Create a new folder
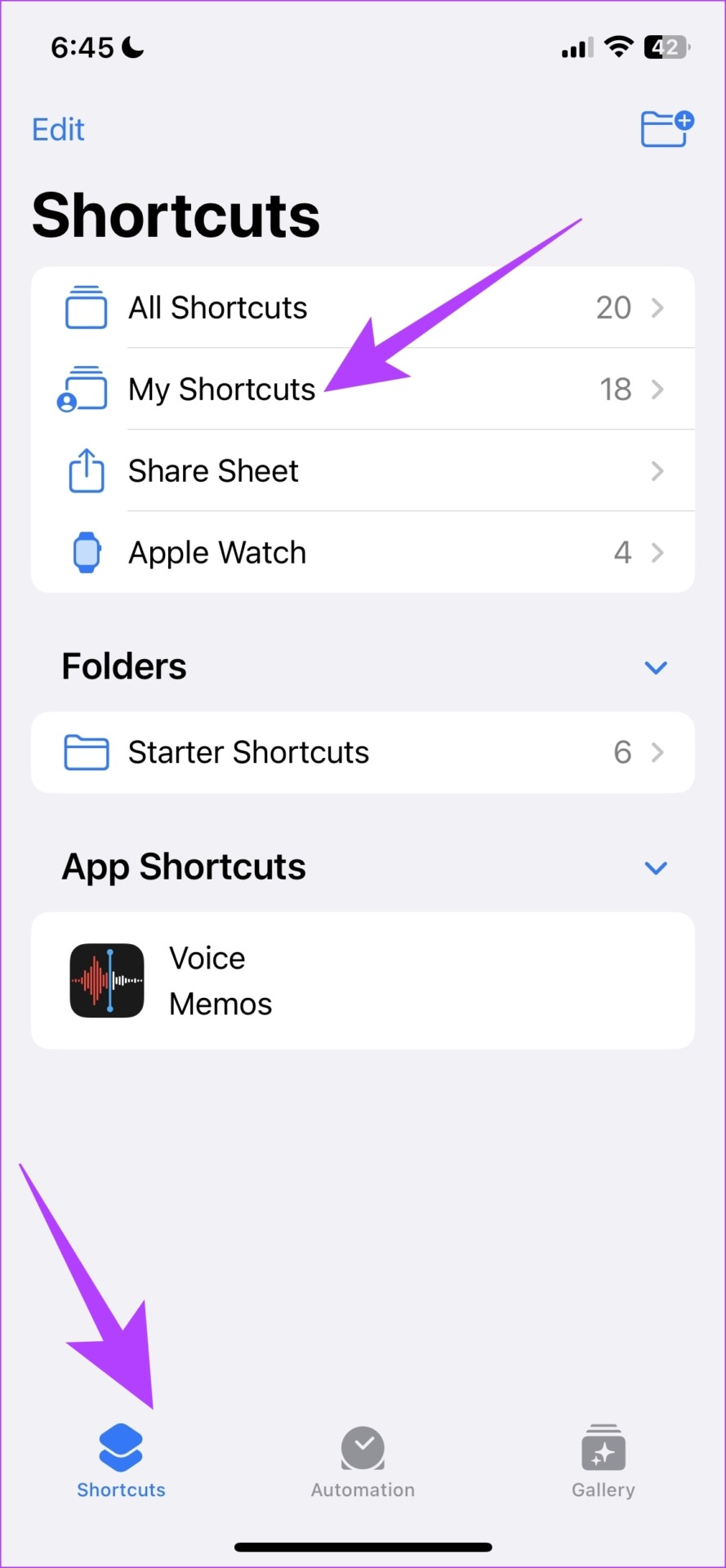Image resolution: width=726 pixels, height=1568 pixels. click(667, 129)
